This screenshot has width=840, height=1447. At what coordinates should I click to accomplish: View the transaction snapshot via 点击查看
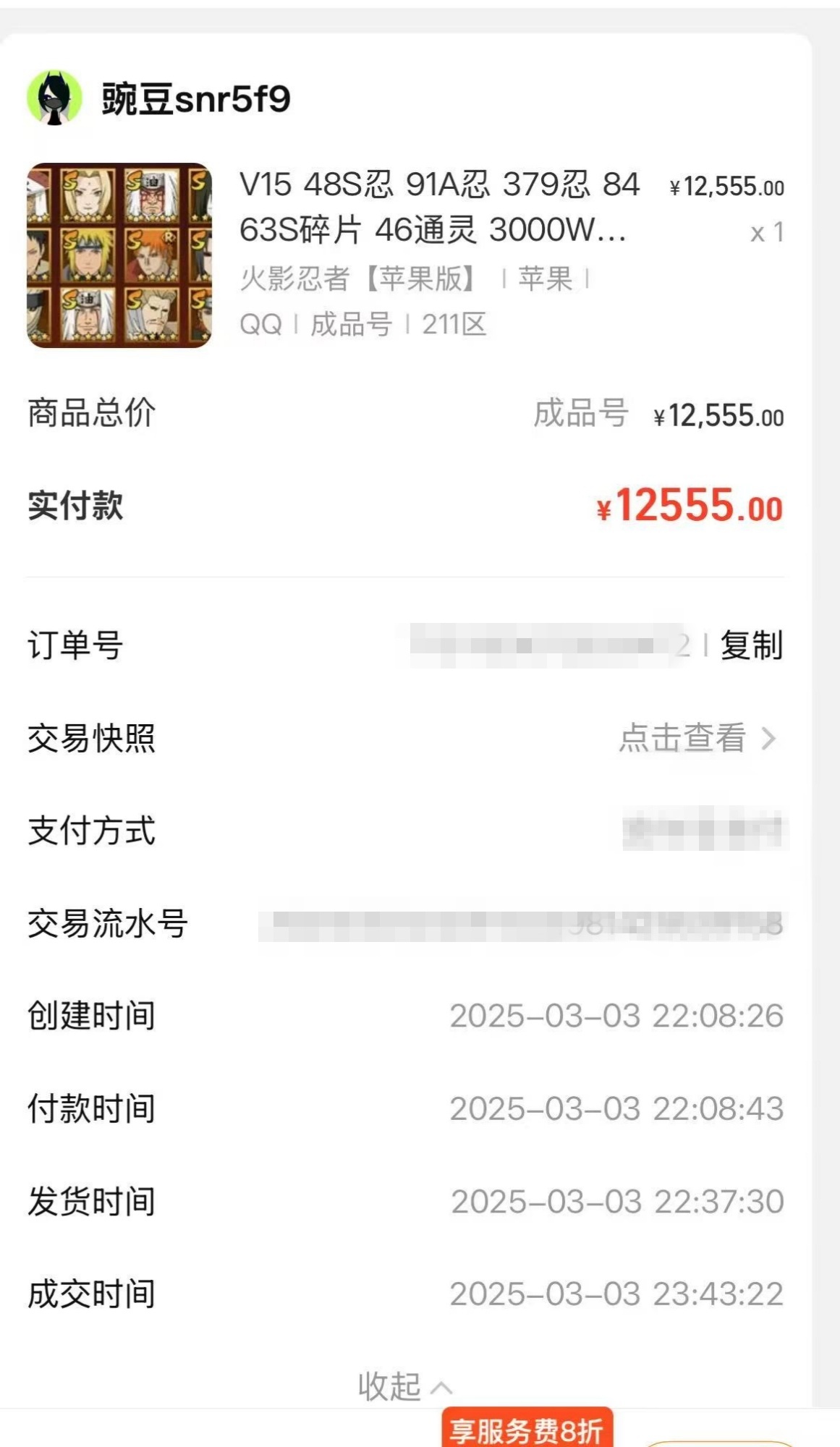(696, 738)
